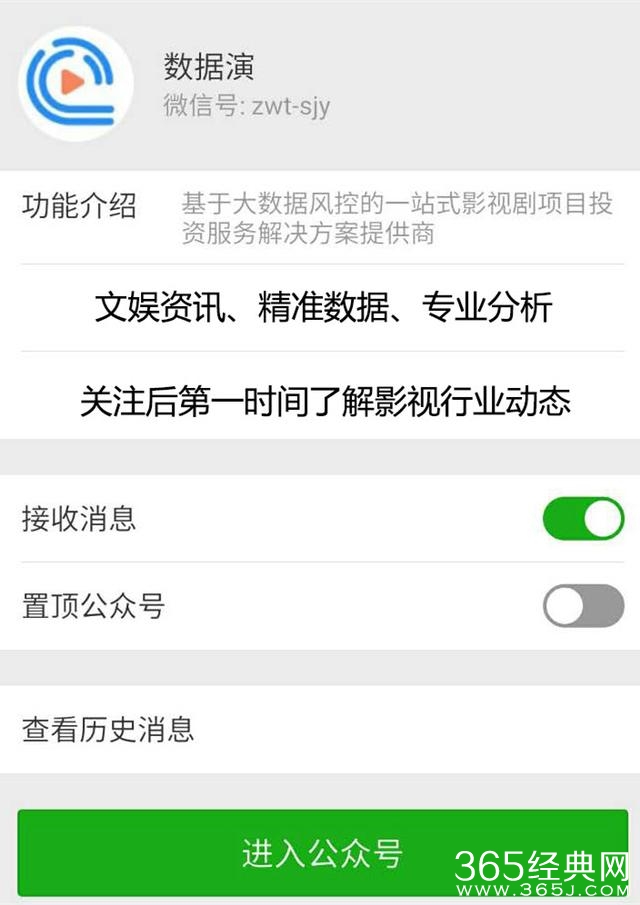Turn off the 接收消息 switch

pos(583,519)
